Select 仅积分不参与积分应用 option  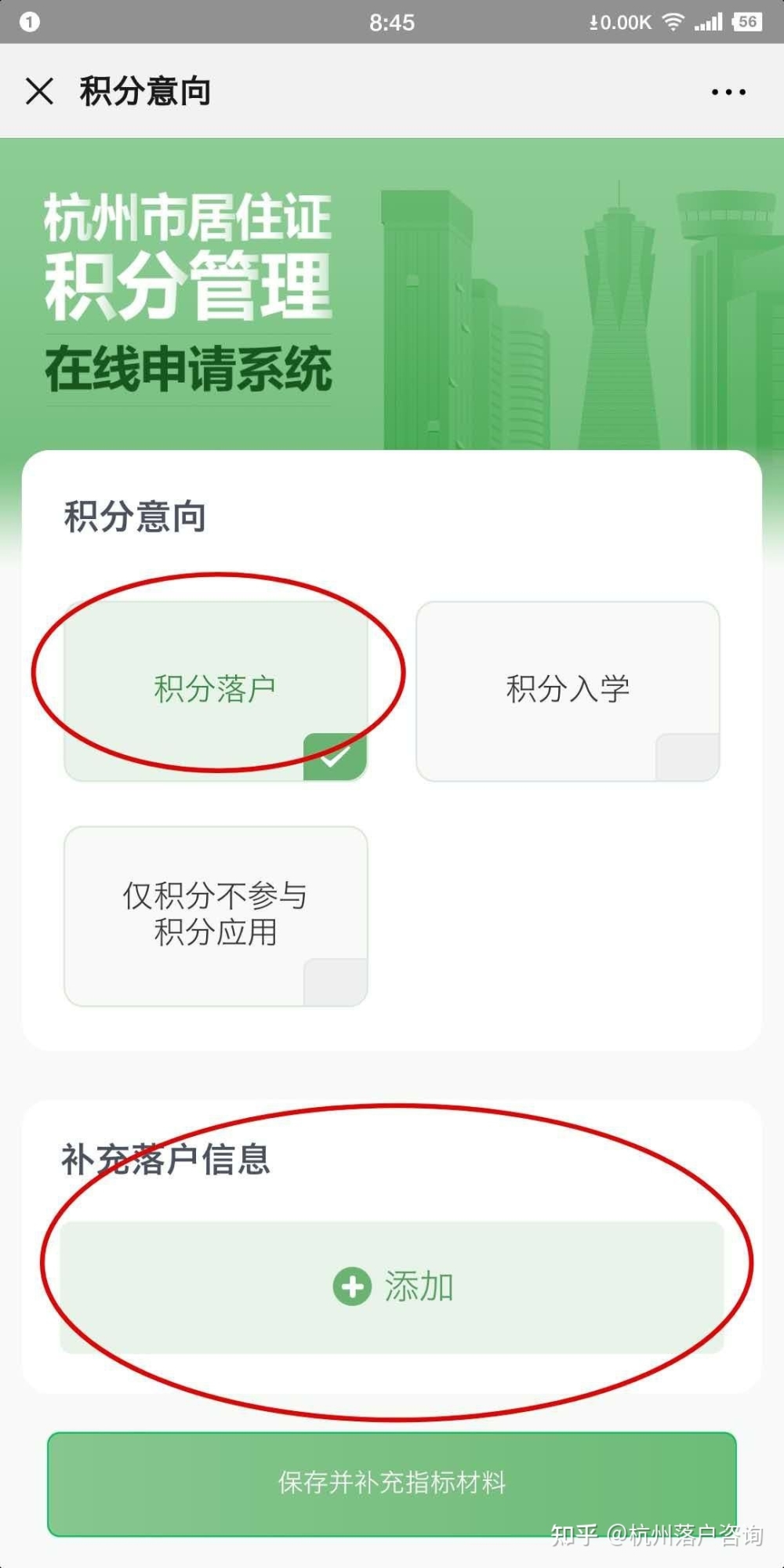pos(216,915)
